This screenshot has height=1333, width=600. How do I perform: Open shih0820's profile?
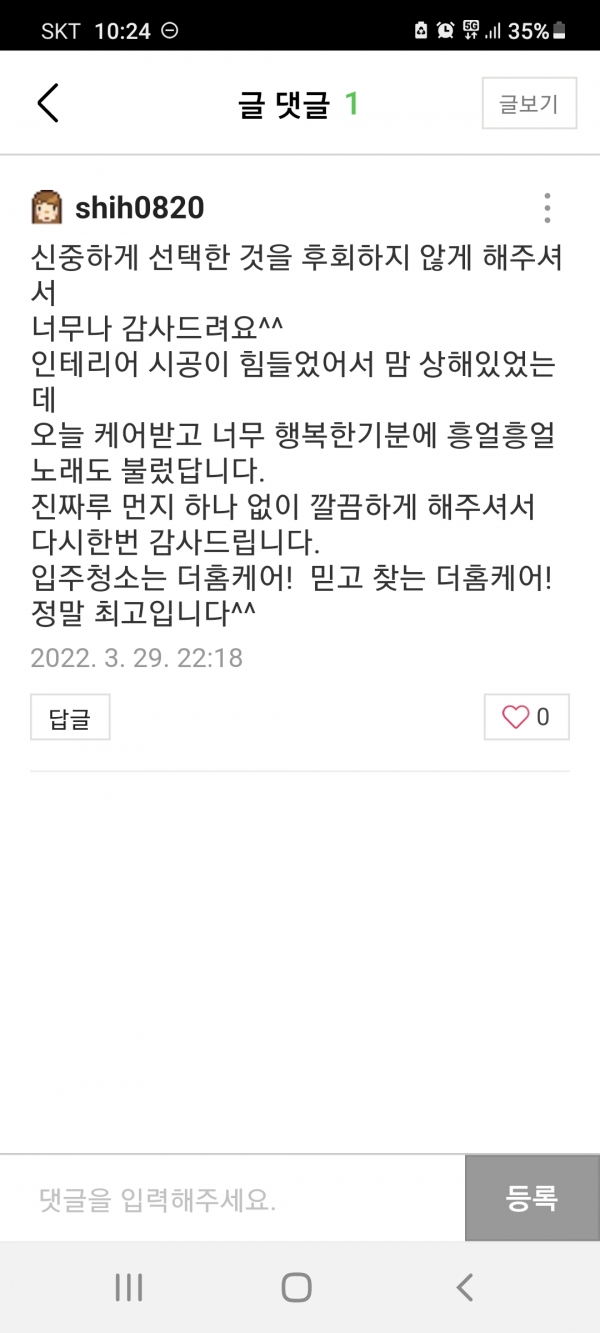coord(139,208)
